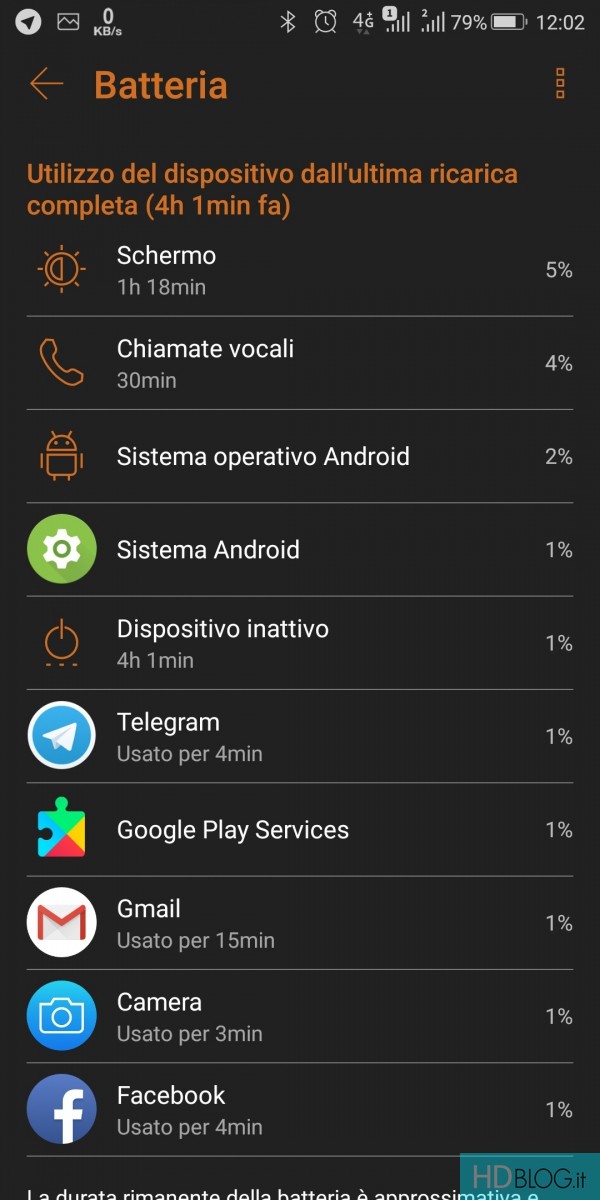Image resolution: width=600 pixels, height=1200 pixels.
Task: Tap the Facebook battery usage row
Action: point(300,1109)
